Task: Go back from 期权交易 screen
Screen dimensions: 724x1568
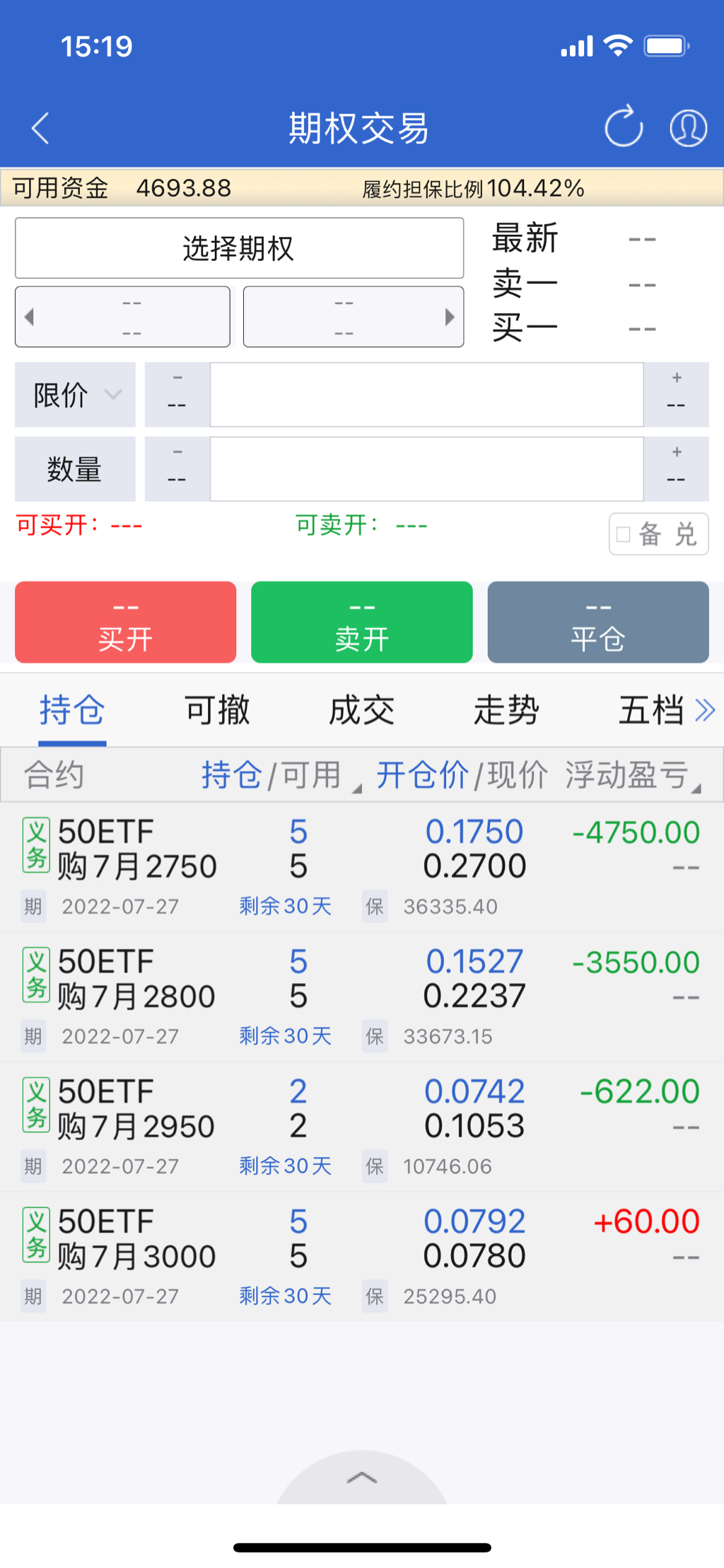Action: [x=41, y=128]
